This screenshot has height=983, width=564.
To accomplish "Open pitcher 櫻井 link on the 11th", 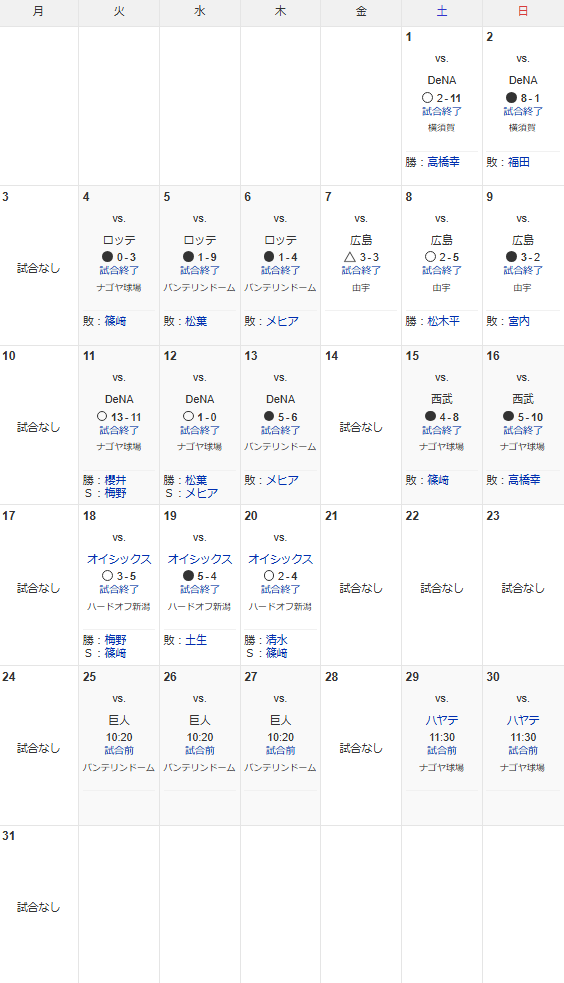I will (x=115, y=480).
